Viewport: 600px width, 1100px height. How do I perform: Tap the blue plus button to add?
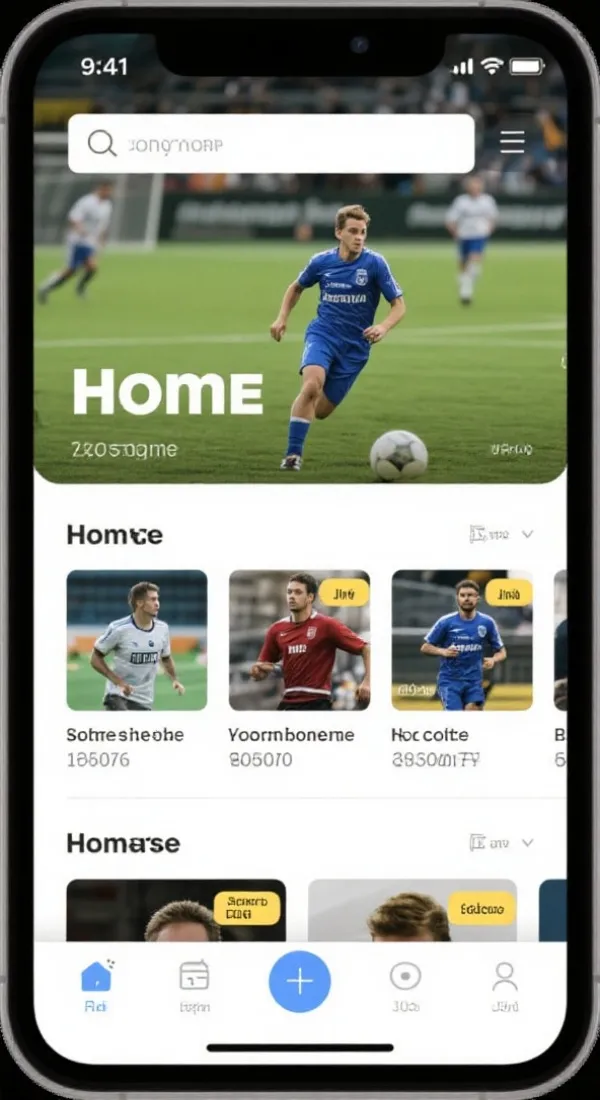pyautogui.click(x=299, y=982)
